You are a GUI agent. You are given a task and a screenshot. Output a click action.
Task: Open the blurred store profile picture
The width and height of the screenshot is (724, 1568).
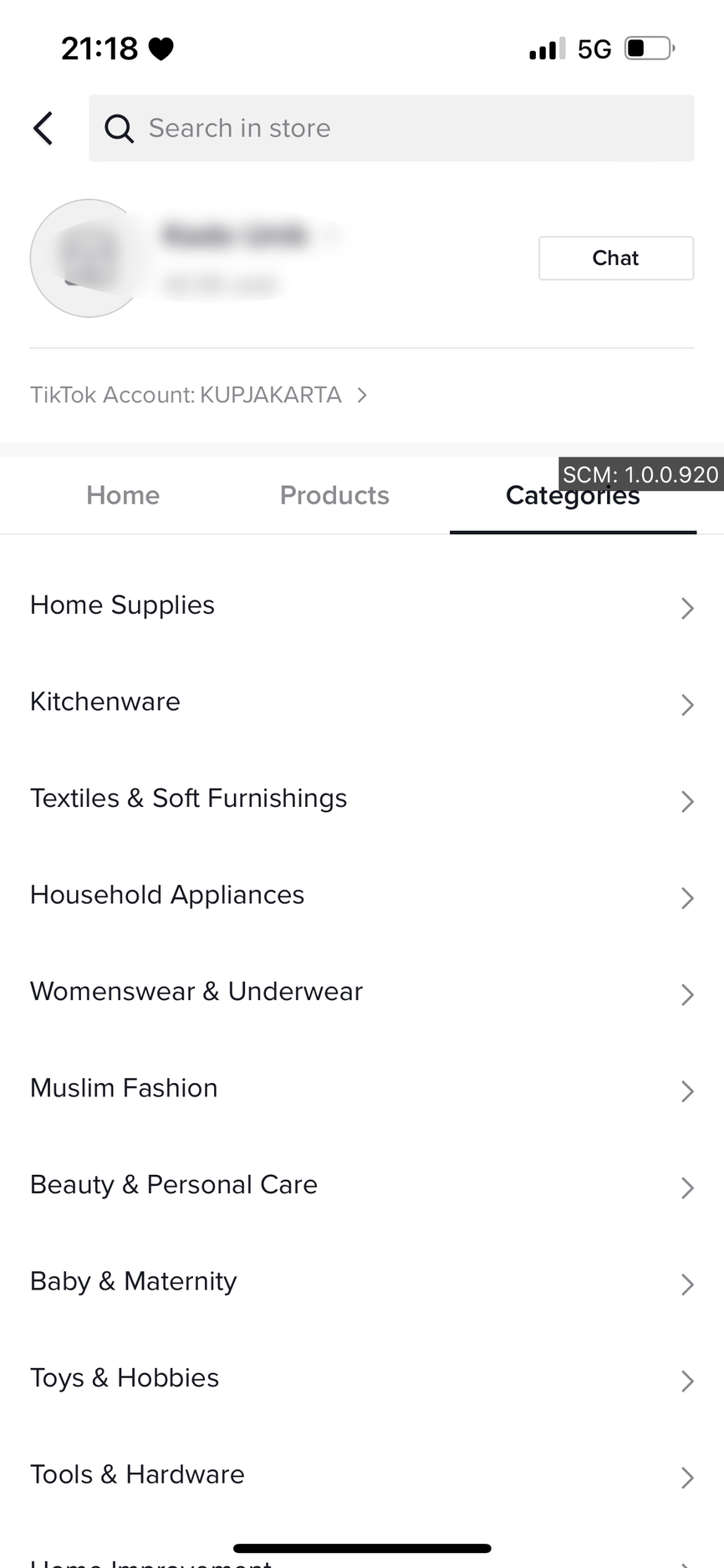[88, 258]
